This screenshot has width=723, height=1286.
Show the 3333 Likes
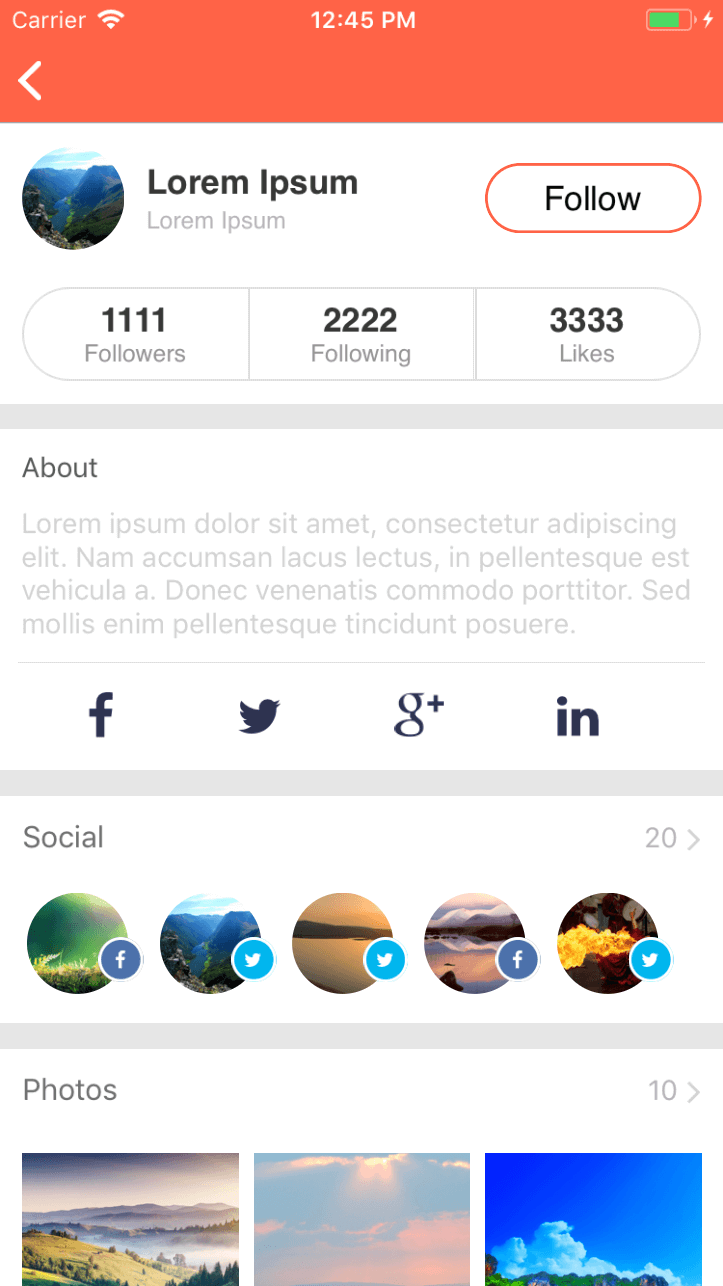coord(587,334)
